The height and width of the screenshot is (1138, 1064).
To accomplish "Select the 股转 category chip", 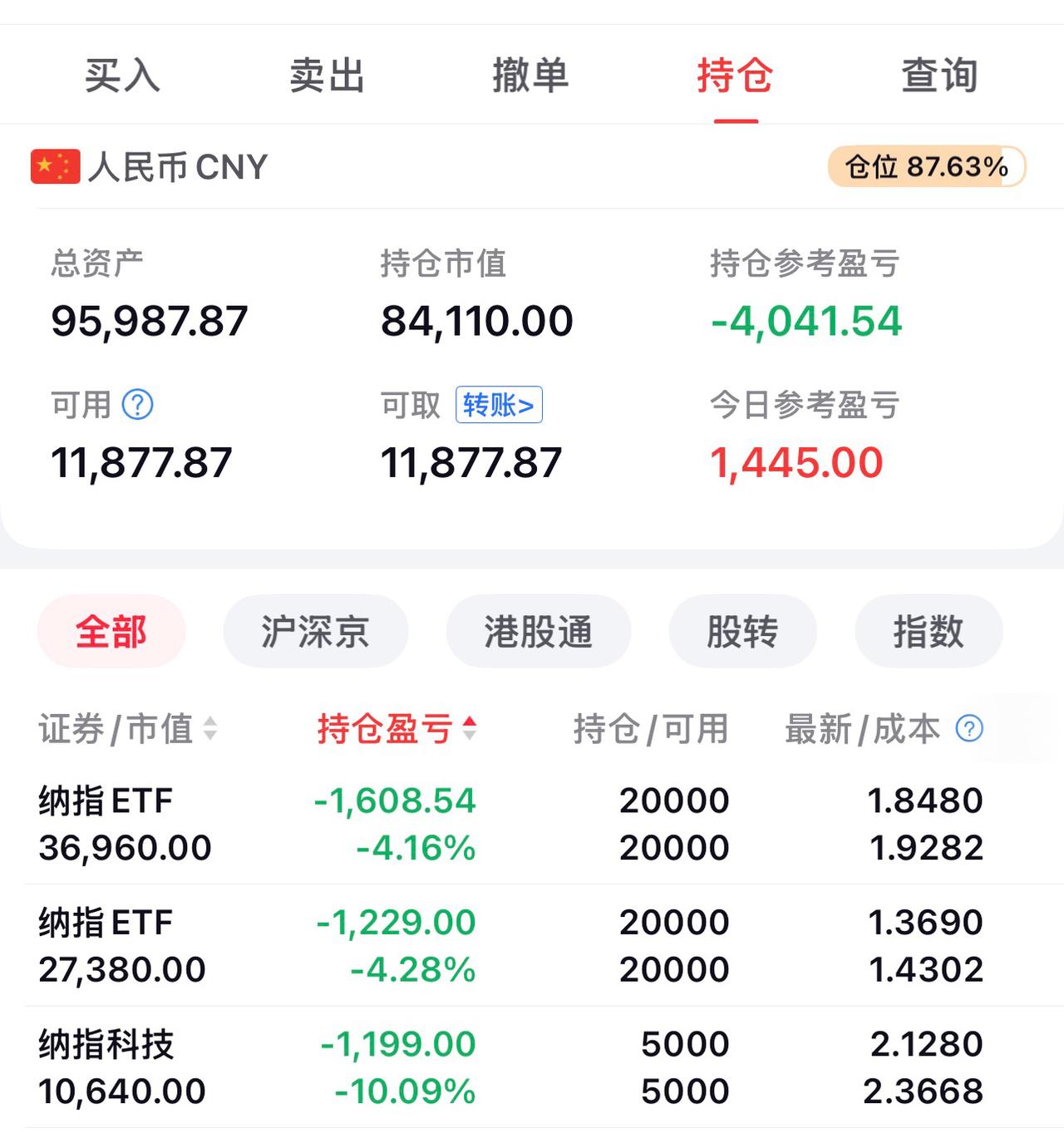I will tap(742, 631).
